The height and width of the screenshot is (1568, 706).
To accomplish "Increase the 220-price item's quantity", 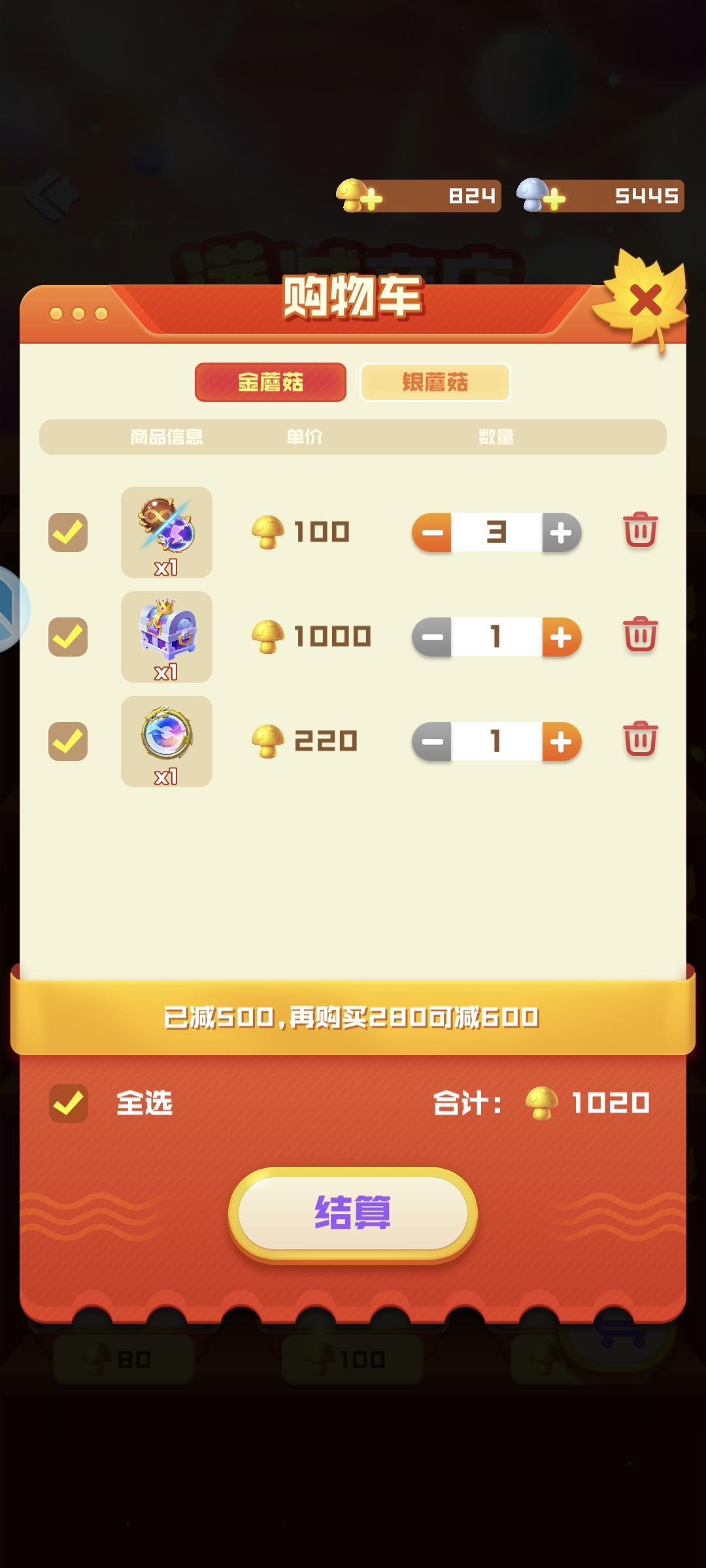I will (559, 742).
